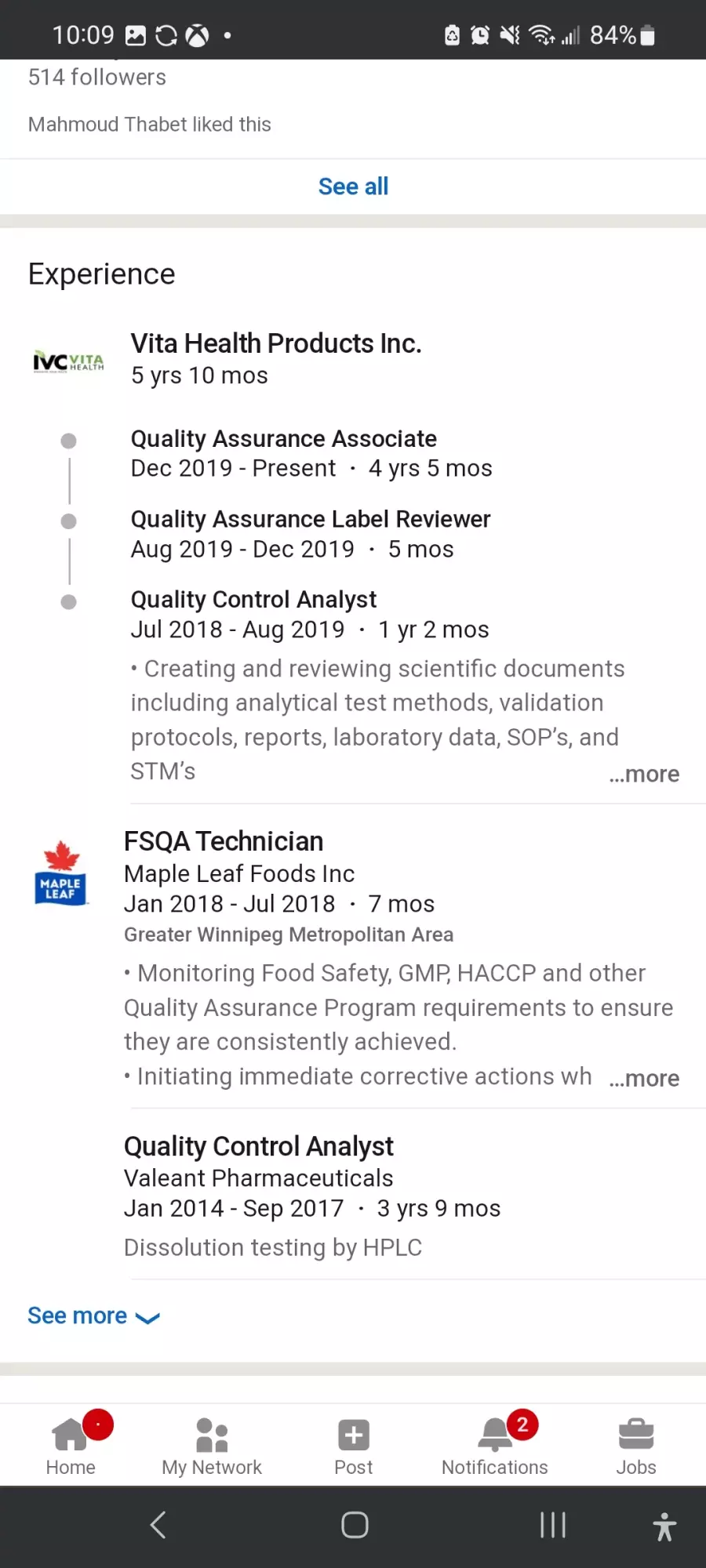Expand the Quality Control Analyst description with more
This screenshot has width=706, height=1568.
[x=644, y=774]
